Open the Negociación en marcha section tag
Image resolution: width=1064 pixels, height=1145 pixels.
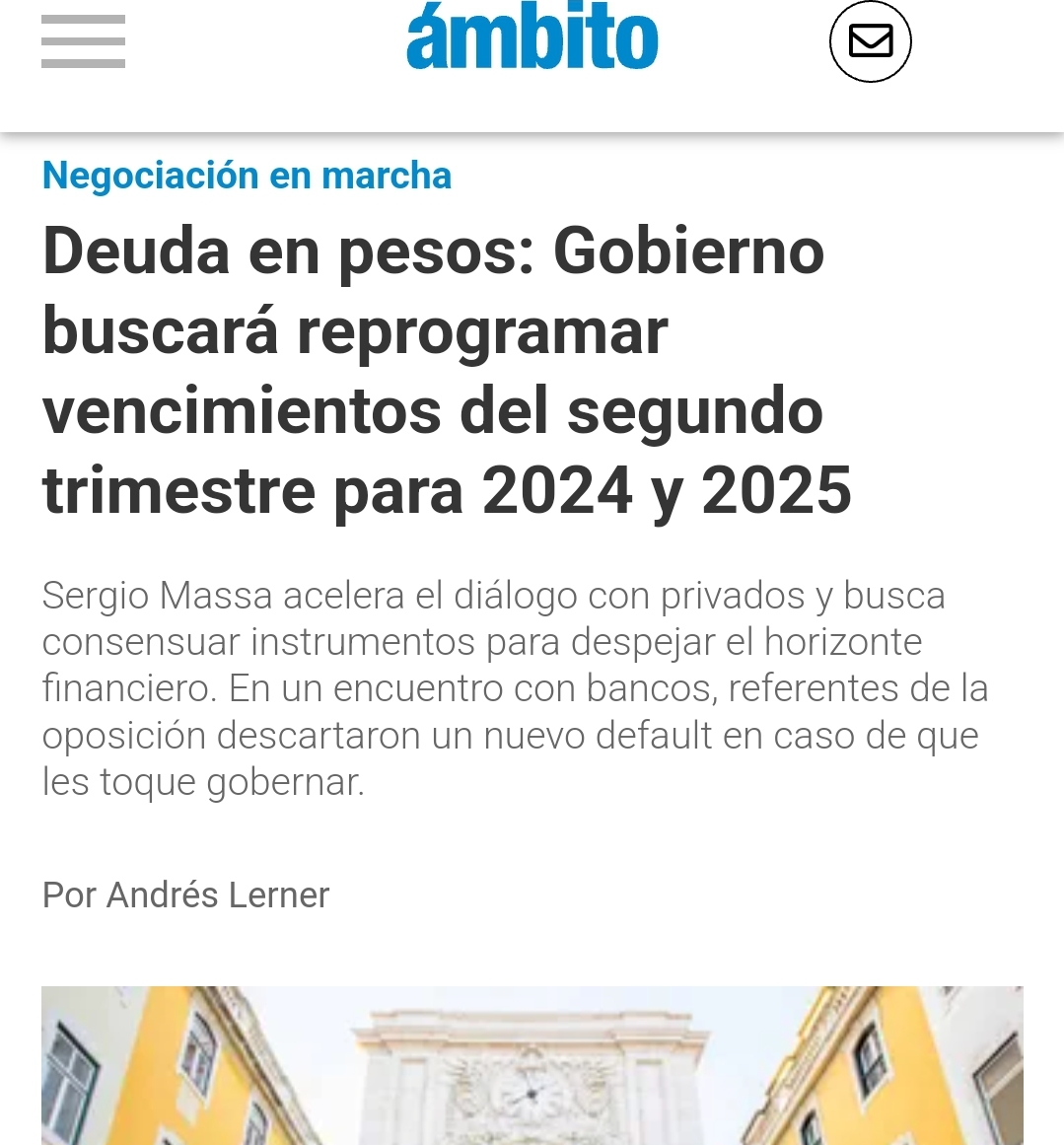pos(247,176)
